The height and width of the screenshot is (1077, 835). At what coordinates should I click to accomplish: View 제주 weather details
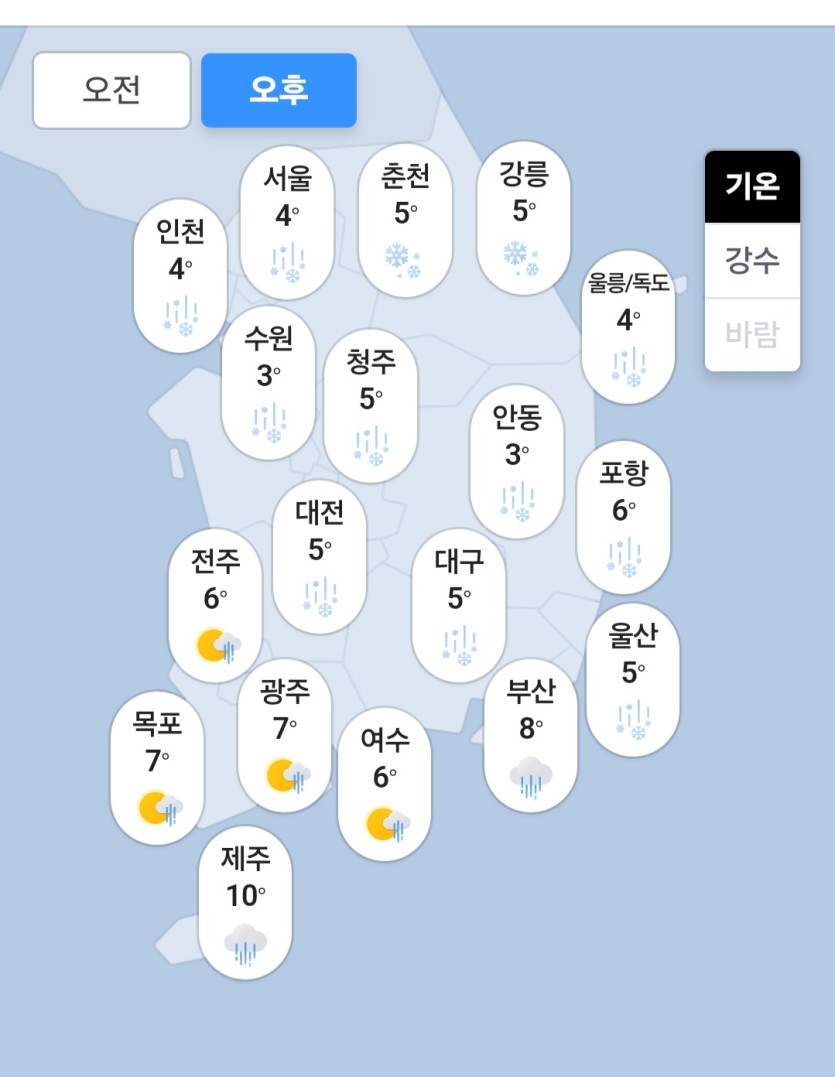pos(245,903)
